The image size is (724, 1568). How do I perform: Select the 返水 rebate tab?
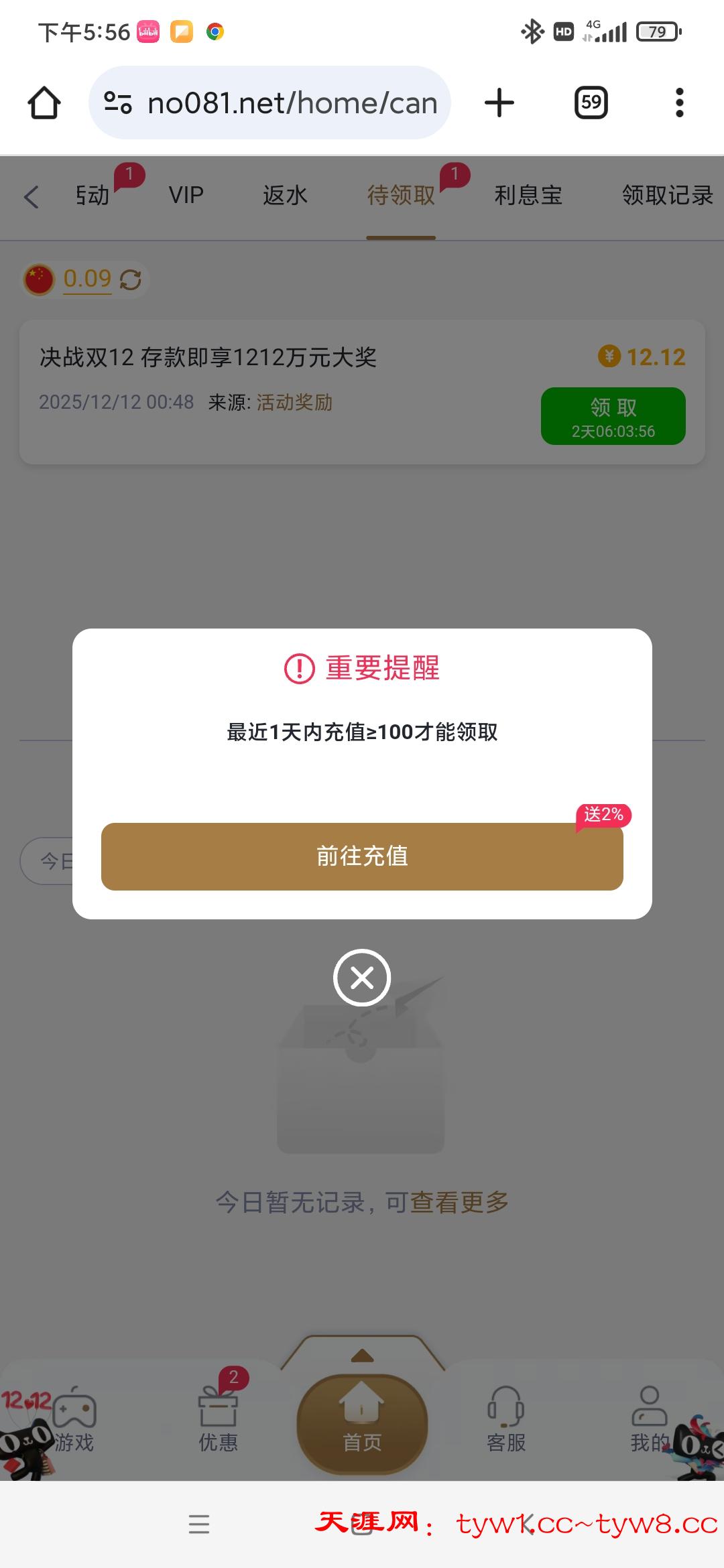tap(286, 194)
